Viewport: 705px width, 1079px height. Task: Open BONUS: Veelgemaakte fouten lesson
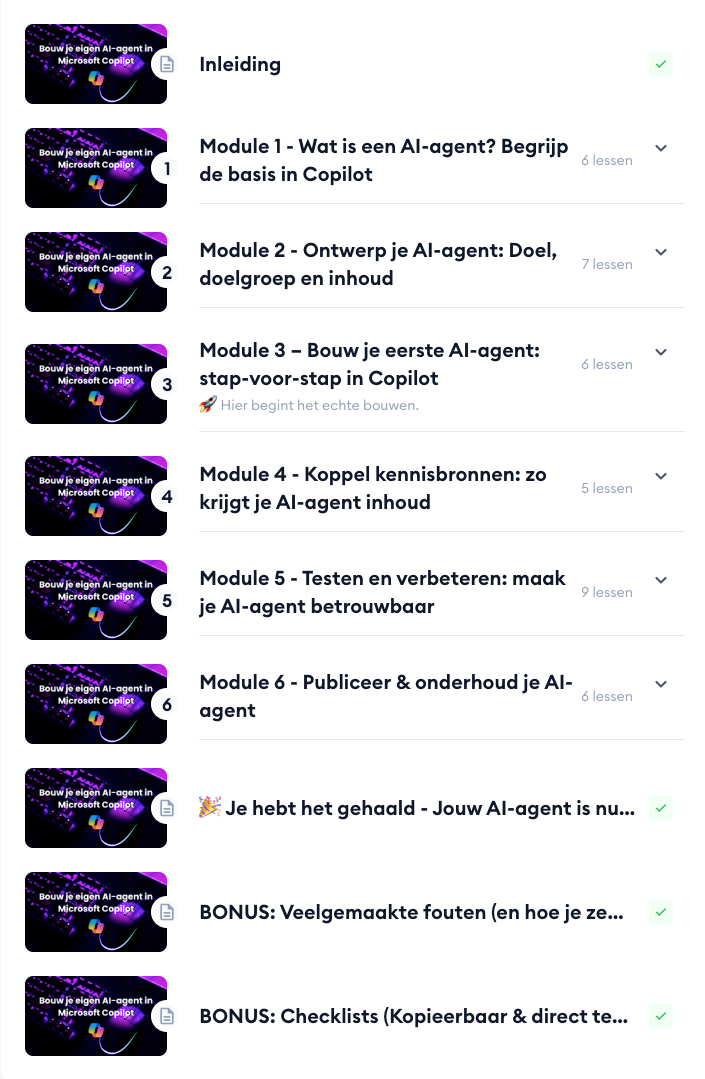click(x=413, y=912)
